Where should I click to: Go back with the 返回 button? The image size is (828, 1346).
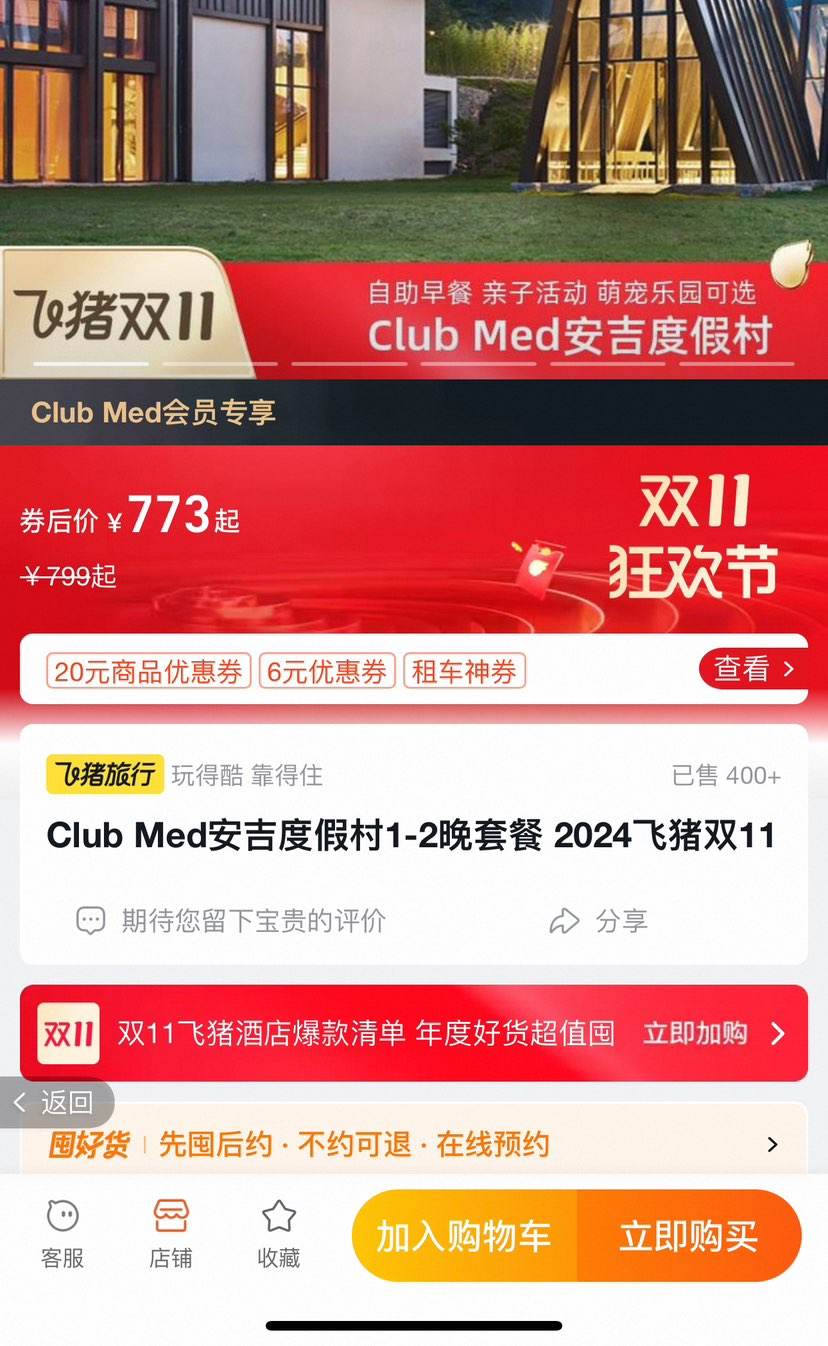55,1103
